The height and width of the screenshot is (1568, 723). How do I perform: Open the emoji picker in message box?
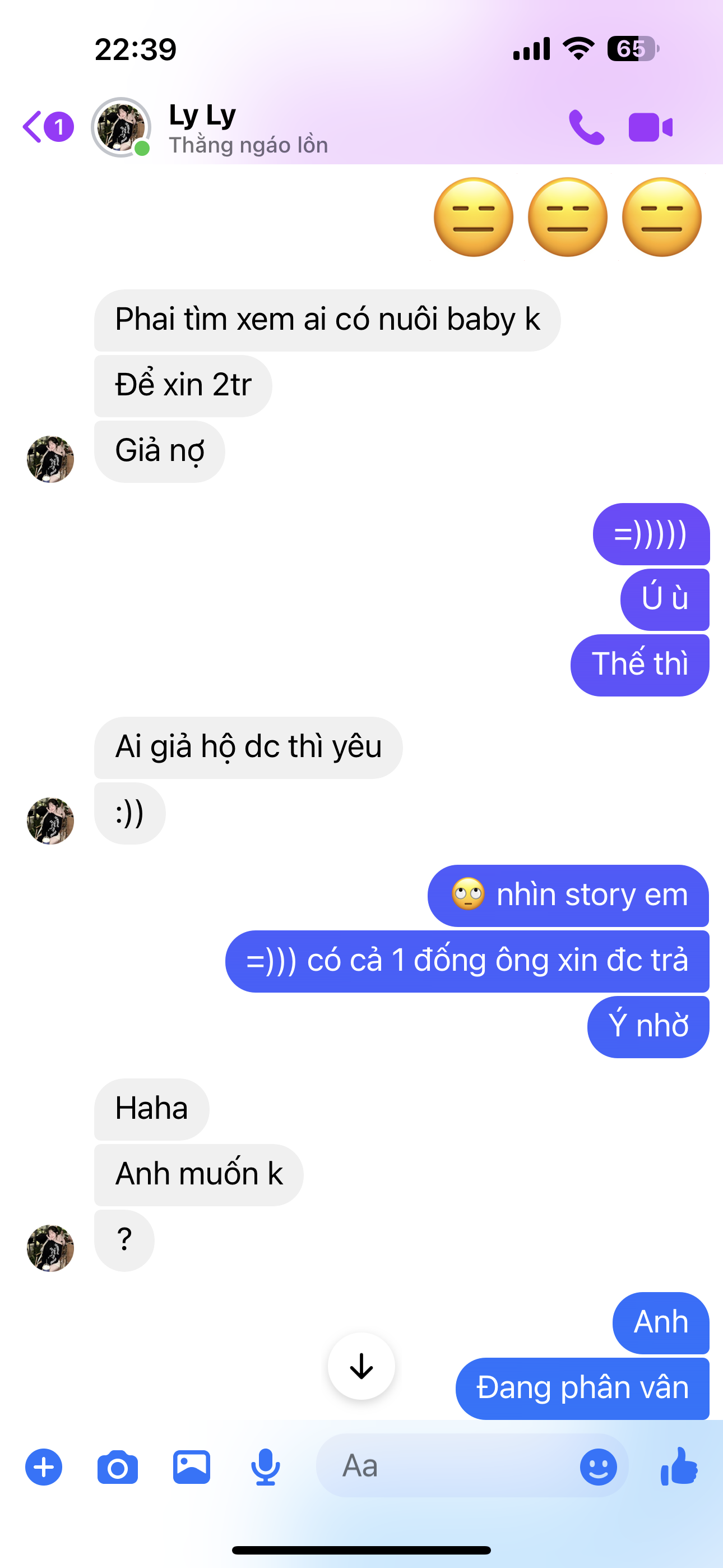point(598,1466)
